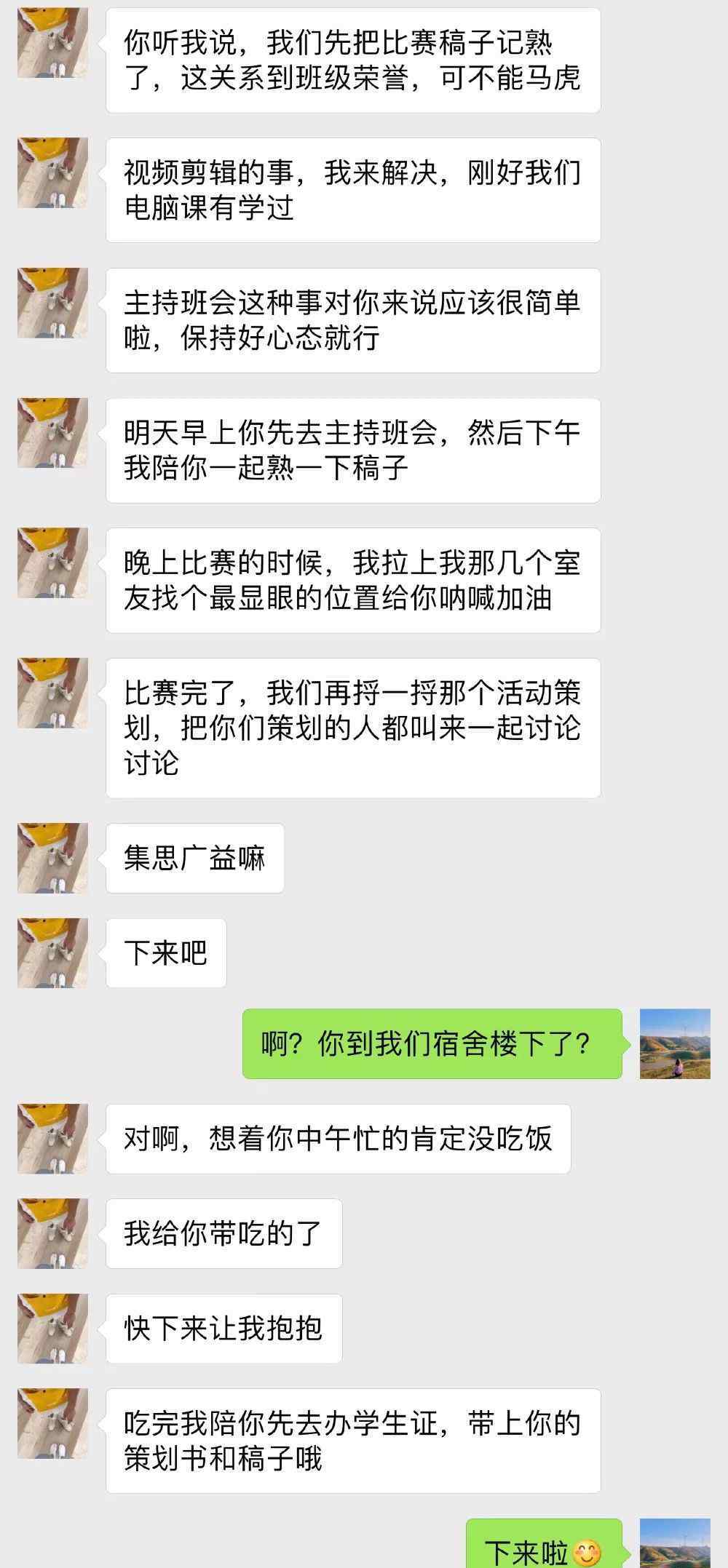
Task: Tap the avatar next to "下来吧" message
Action: [52, 952]
